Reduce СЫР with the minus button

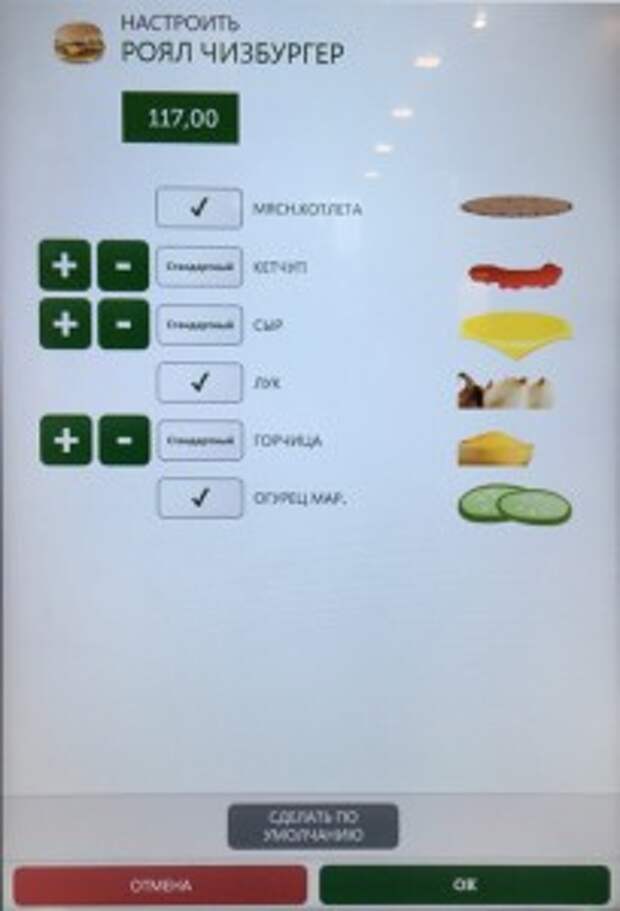(x=123, y=324)
